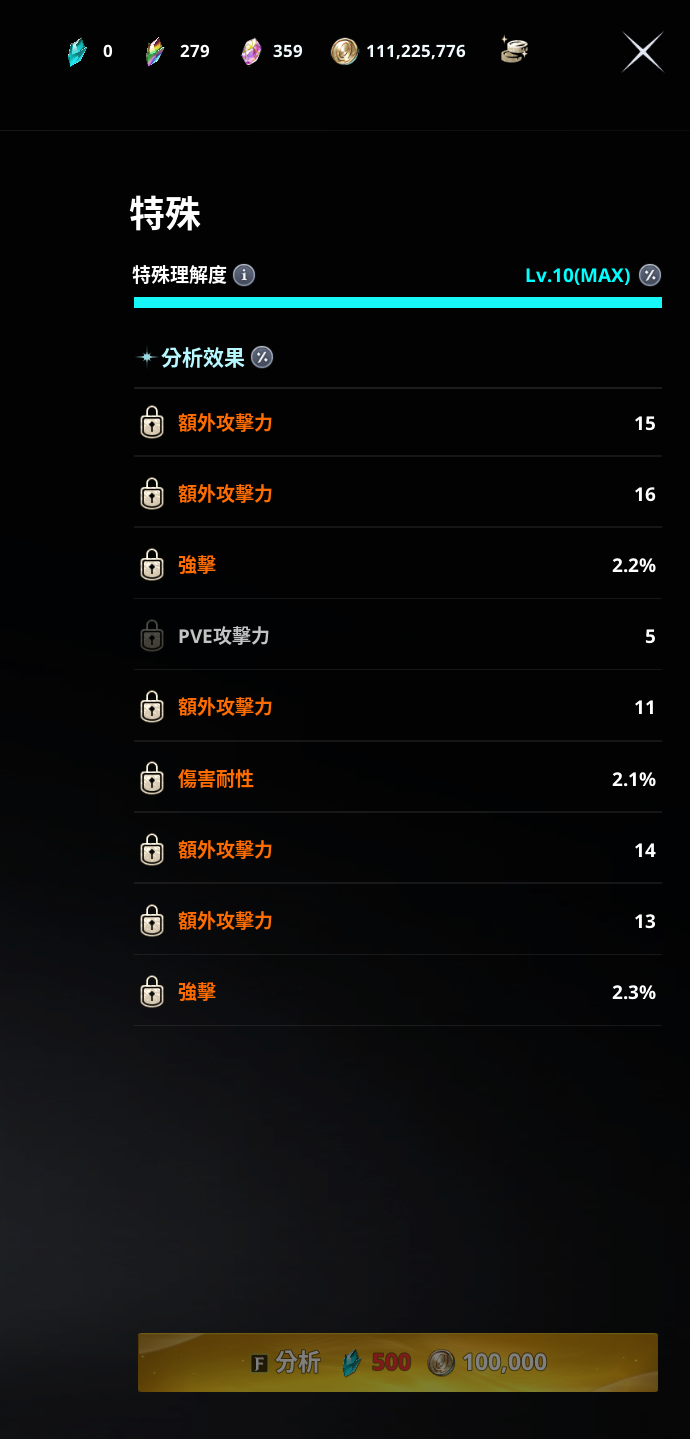Lock the PVE攻擊力 5 effect
Image resolution: width=690 pixels, height=1439 pixels.
click(x=151, y=636)
